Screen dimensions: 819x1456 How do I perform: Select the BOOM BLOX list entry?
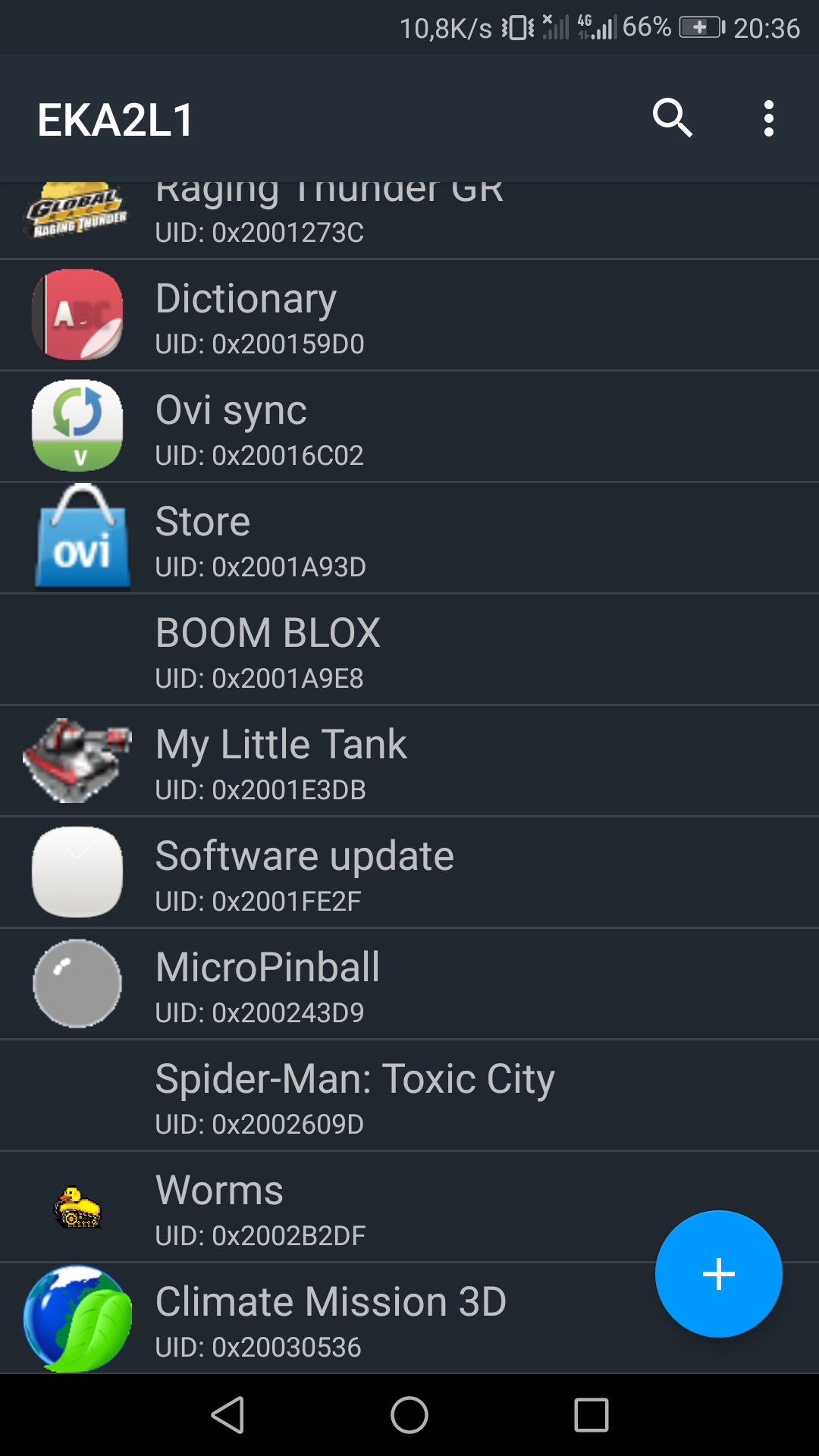(268, 632)
